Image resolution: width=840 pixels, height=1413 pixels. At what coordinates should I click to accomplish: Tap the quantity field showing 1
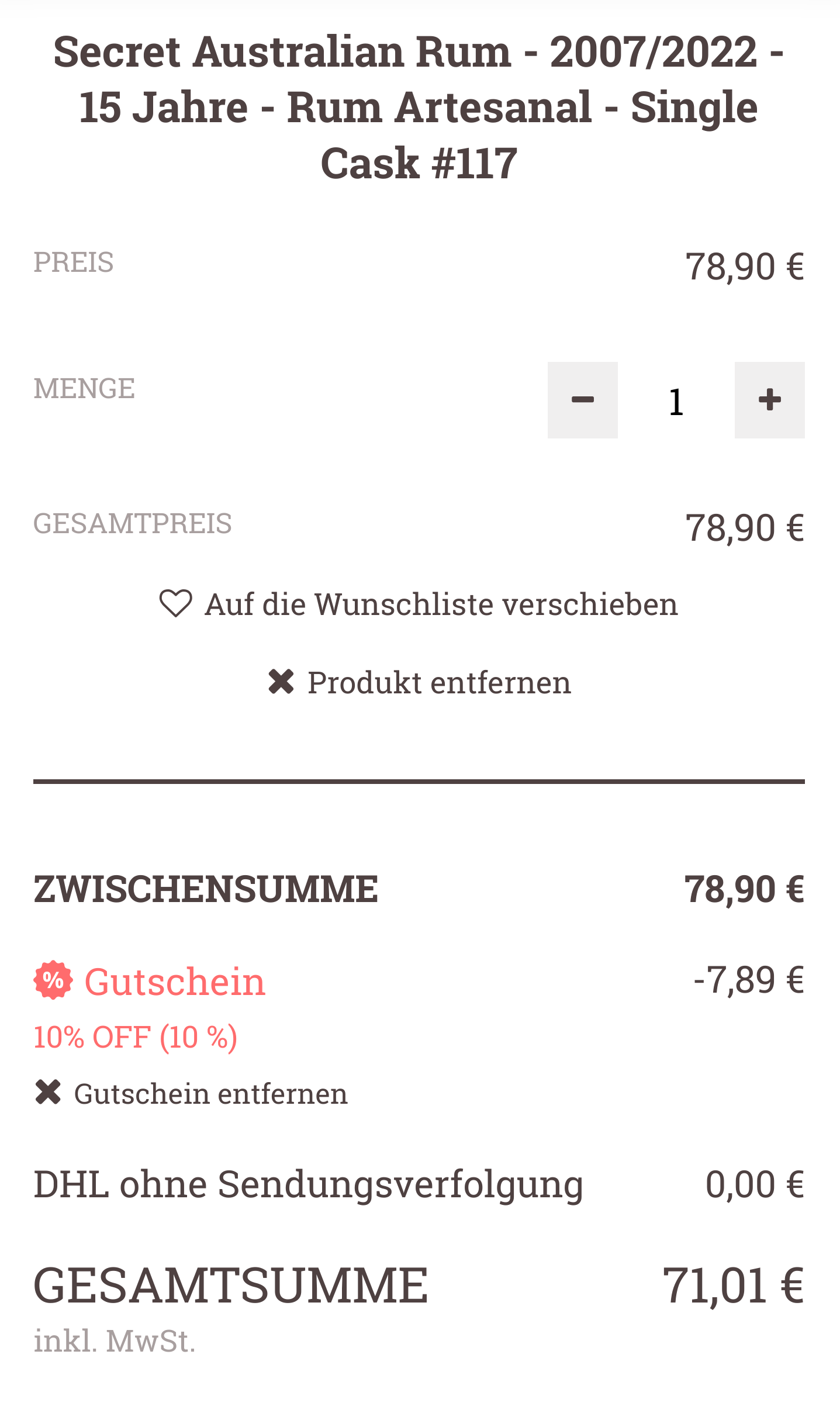pyautogui.click(x=676, y=401)
